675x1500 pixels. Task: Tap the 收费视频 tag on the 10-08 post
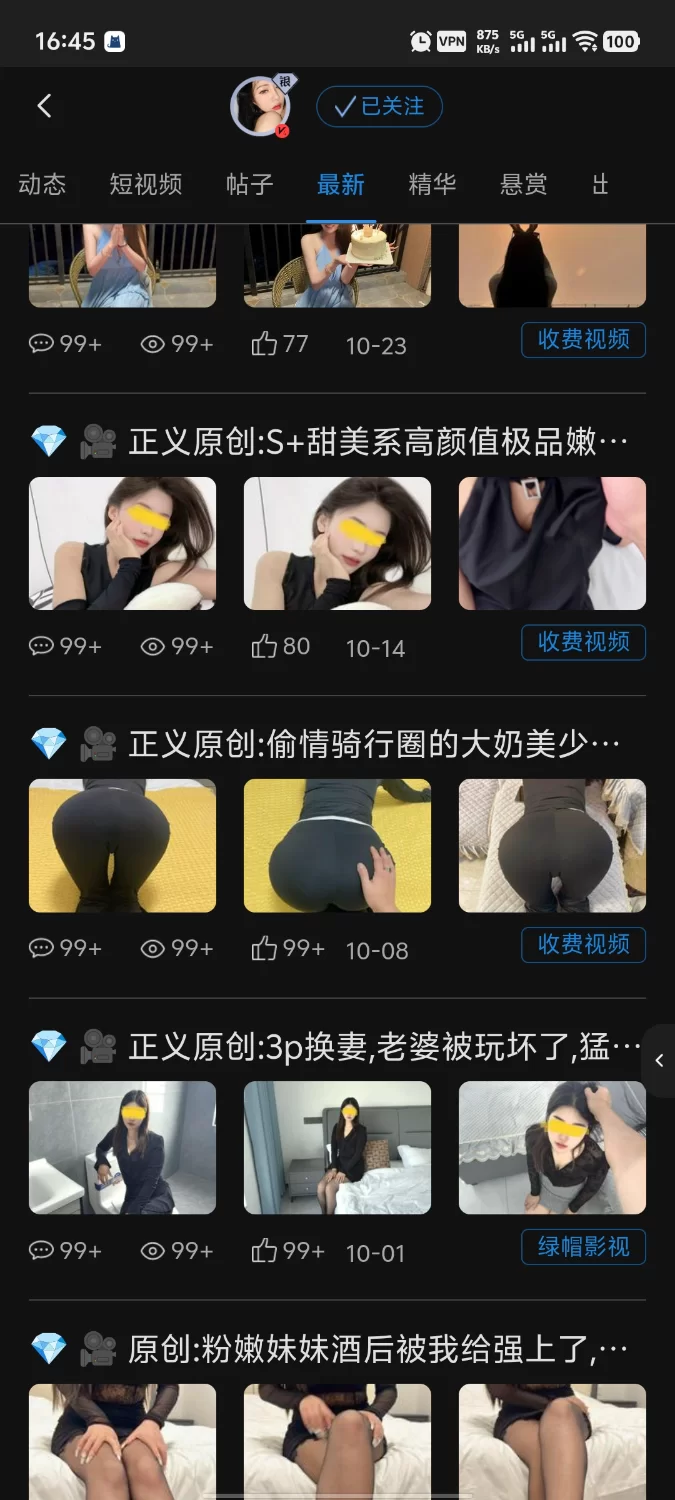tap(583, 945)
